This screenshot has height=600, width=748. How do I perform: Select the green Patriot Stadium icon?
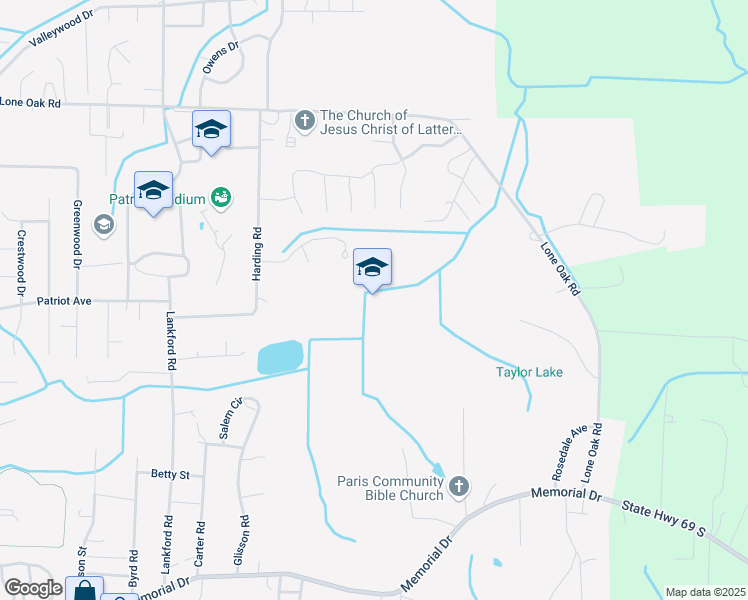pos(221,197)
